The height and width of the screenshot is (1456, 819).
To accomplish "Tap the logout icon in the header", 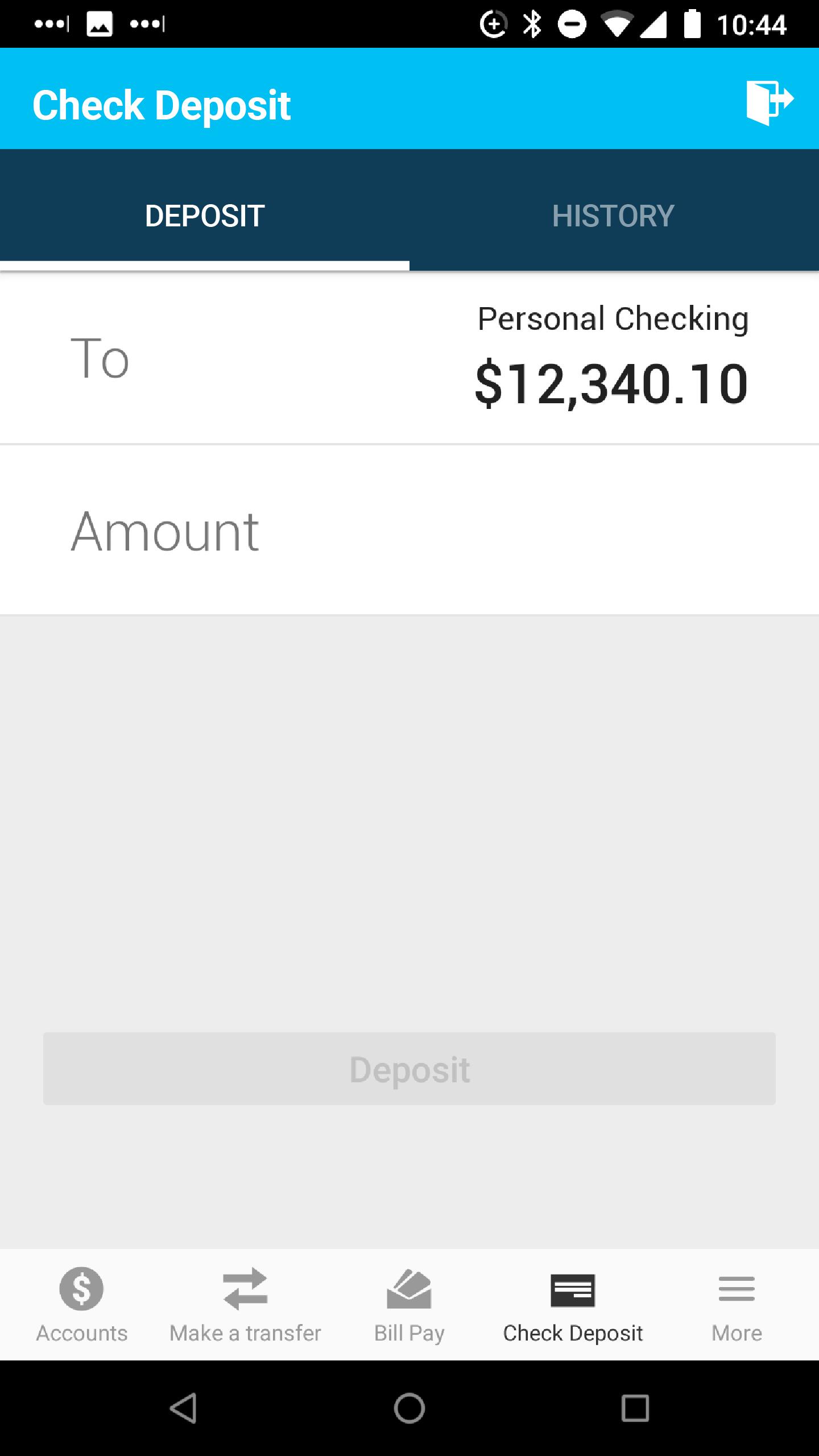I will [770, 102].
